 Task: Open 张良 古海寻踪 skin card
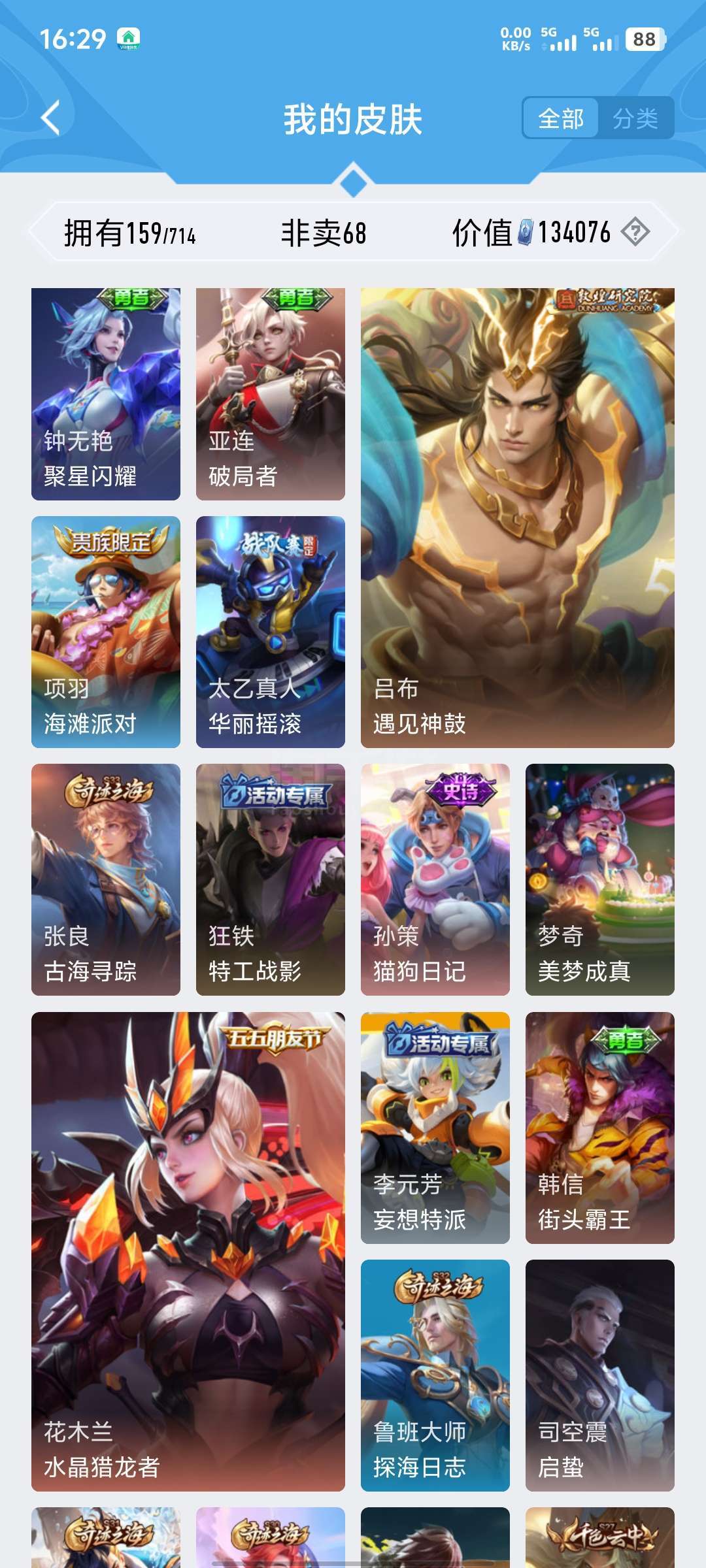tap(106, 879)
